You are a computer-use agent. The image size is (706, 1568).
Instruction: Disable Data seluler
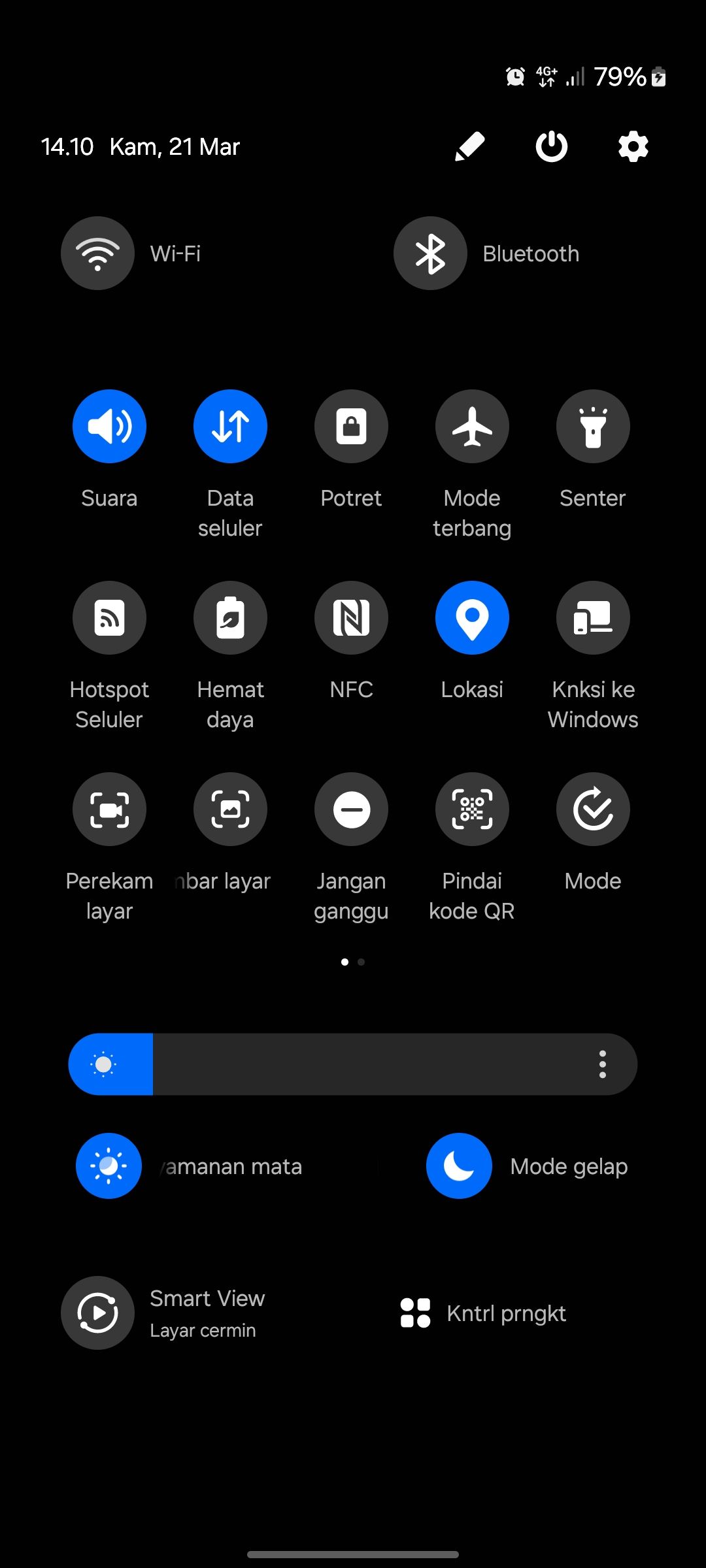pos(230,426)
